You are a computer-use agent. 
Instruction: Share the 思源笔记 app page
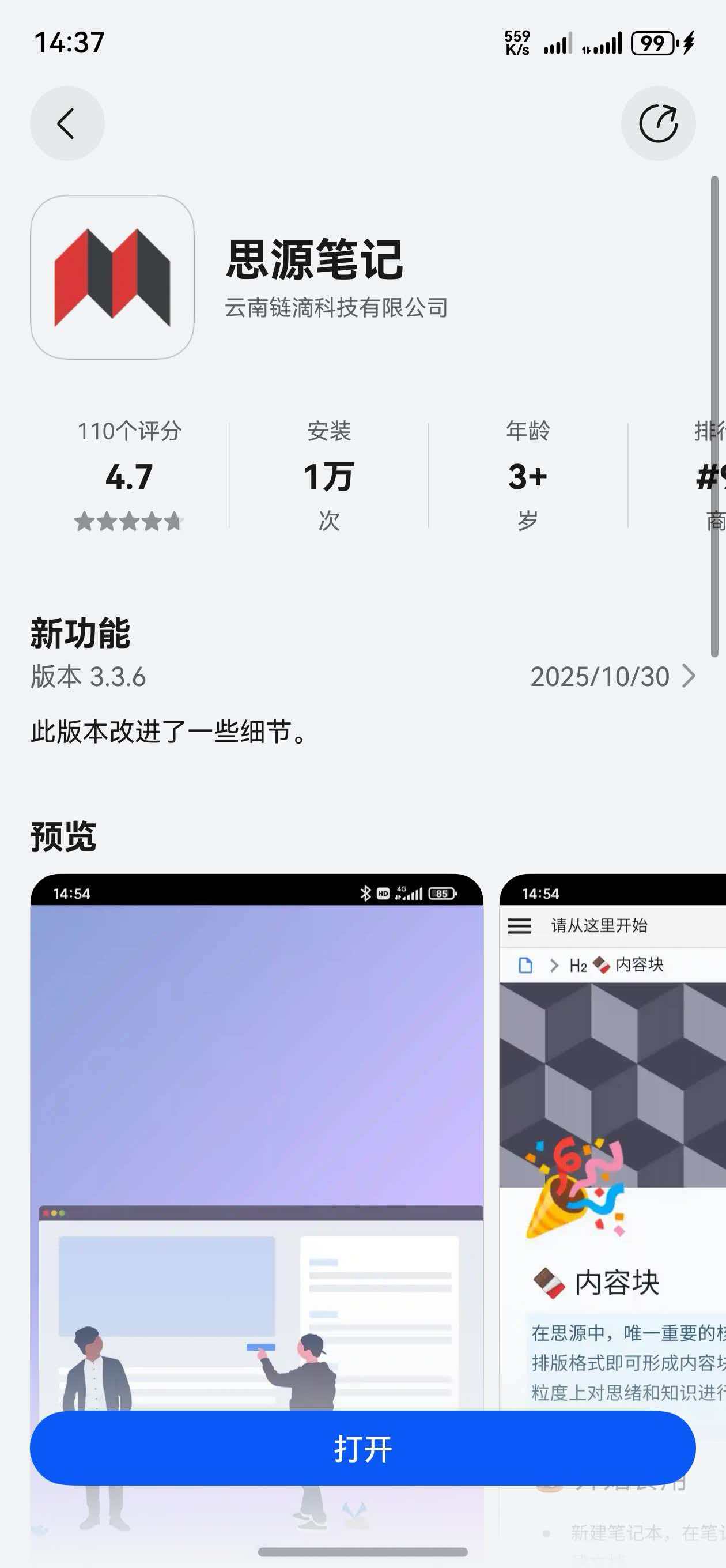(x=658, y=123)
